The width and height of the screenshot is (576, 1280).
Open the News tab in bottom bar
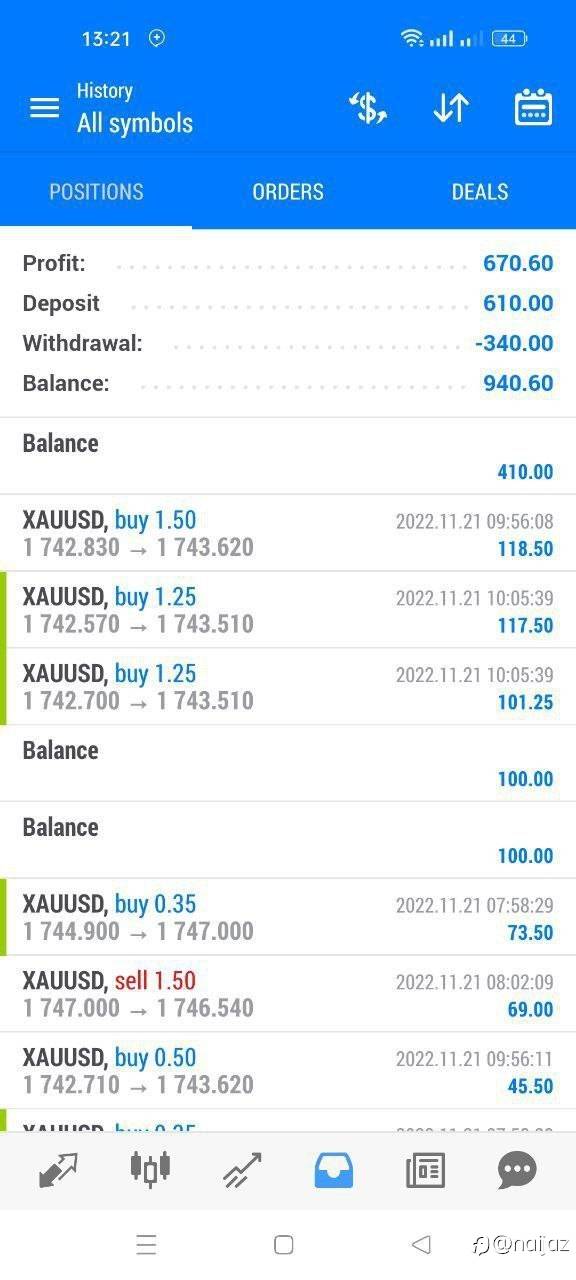point(425,1170)
